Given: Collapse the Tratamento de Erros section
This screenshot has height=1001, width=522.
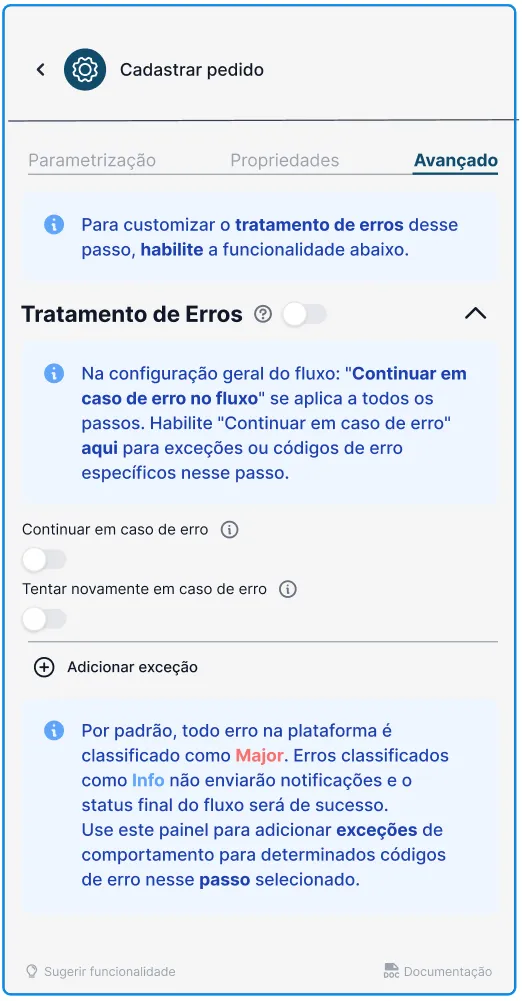Looking at the screenshot, I should click(475, 313).
